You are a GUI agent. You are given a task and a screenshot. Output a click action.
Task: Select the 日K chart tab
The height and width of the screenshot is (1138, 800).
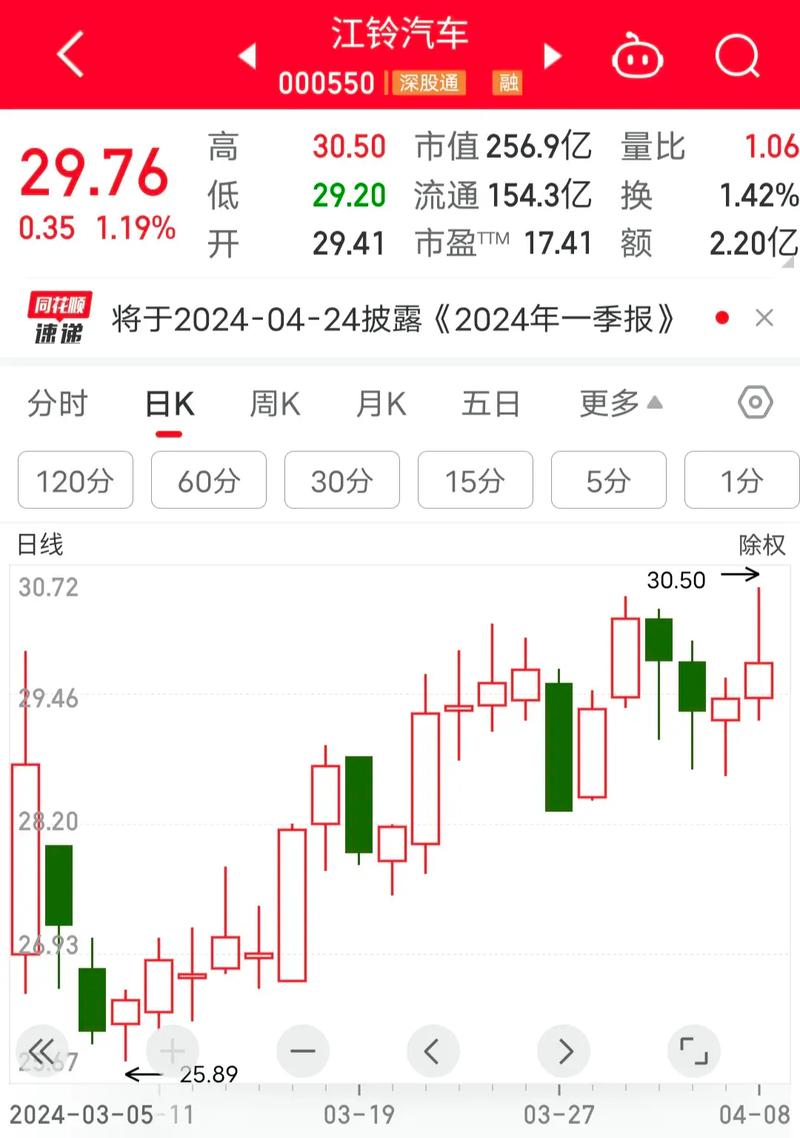pyautogui.click(x=169, y=404)
